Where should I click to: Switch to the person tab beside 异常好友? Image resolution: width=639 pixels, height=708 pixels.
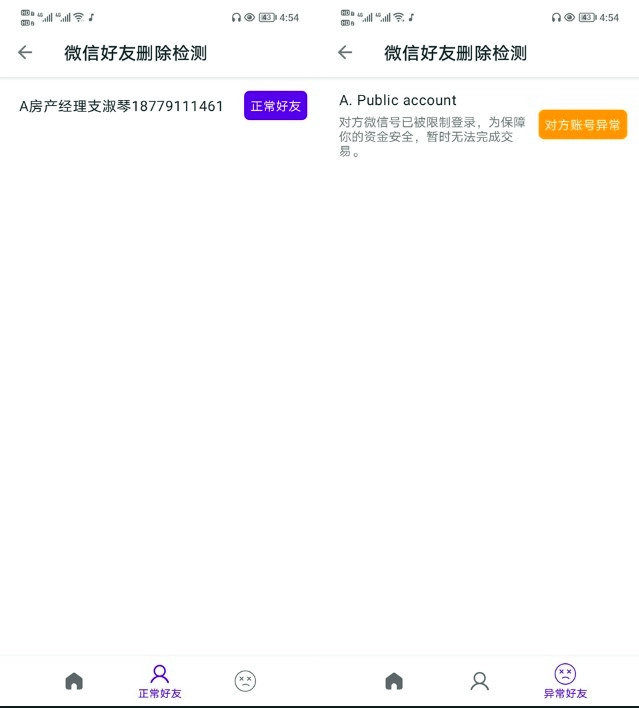(x=480, y=681)
